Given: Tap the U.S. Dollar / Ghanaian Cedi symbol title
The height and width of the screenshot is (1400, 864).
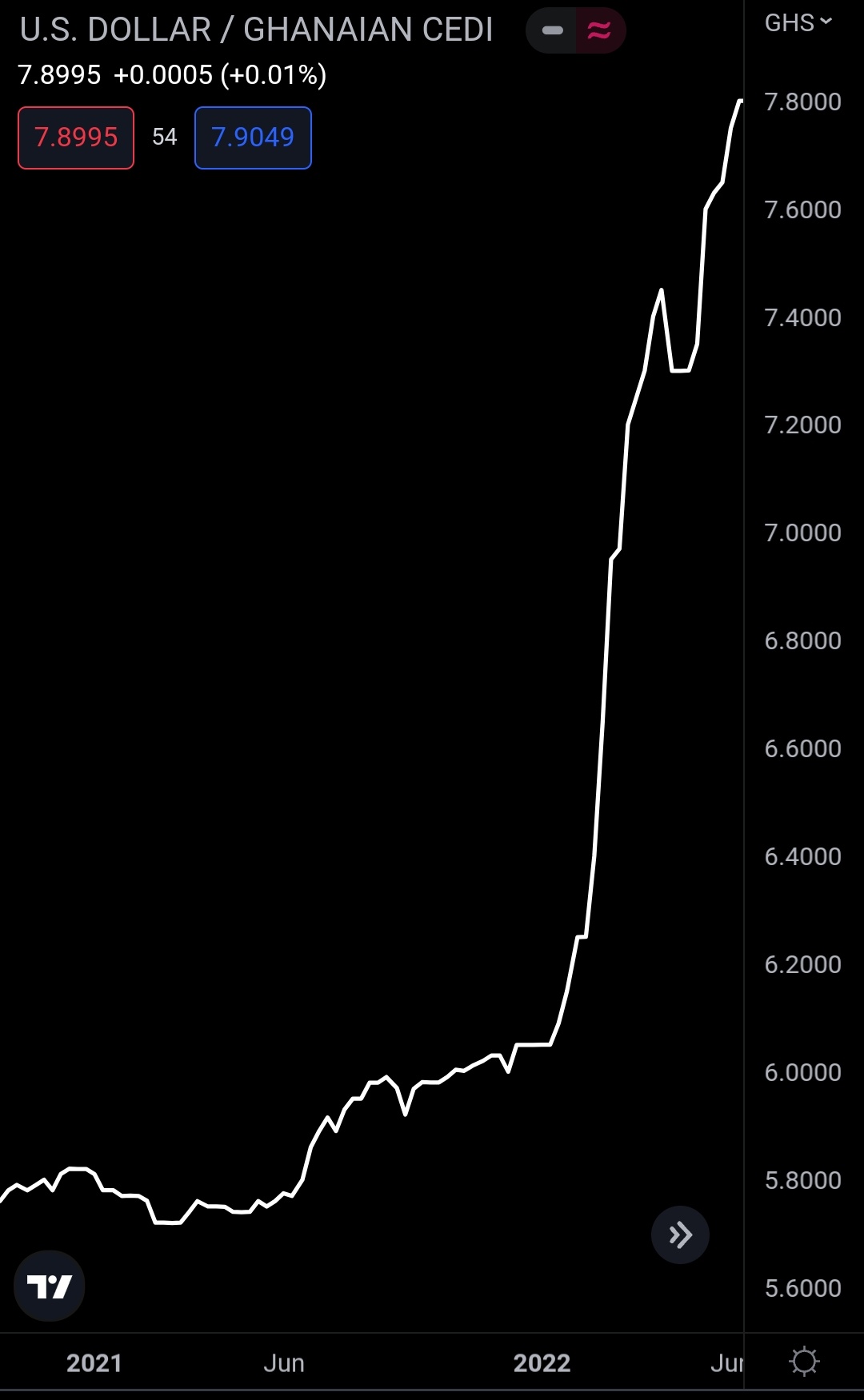Looking at the screenshot, I should click(256, 30).
